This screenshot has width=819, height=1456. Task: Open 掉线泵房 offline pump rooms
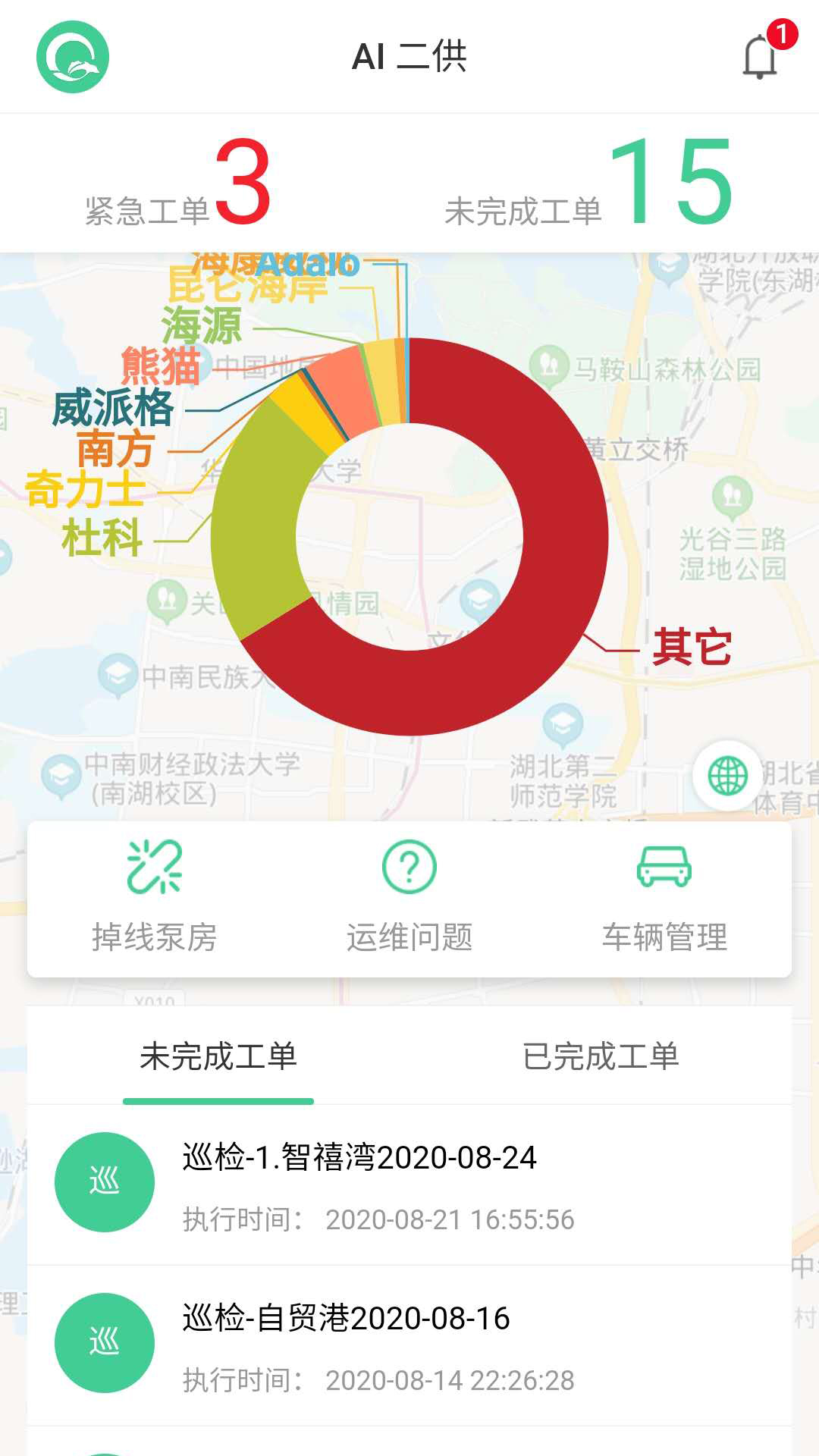pyautogui.click(x=155, y=898)
